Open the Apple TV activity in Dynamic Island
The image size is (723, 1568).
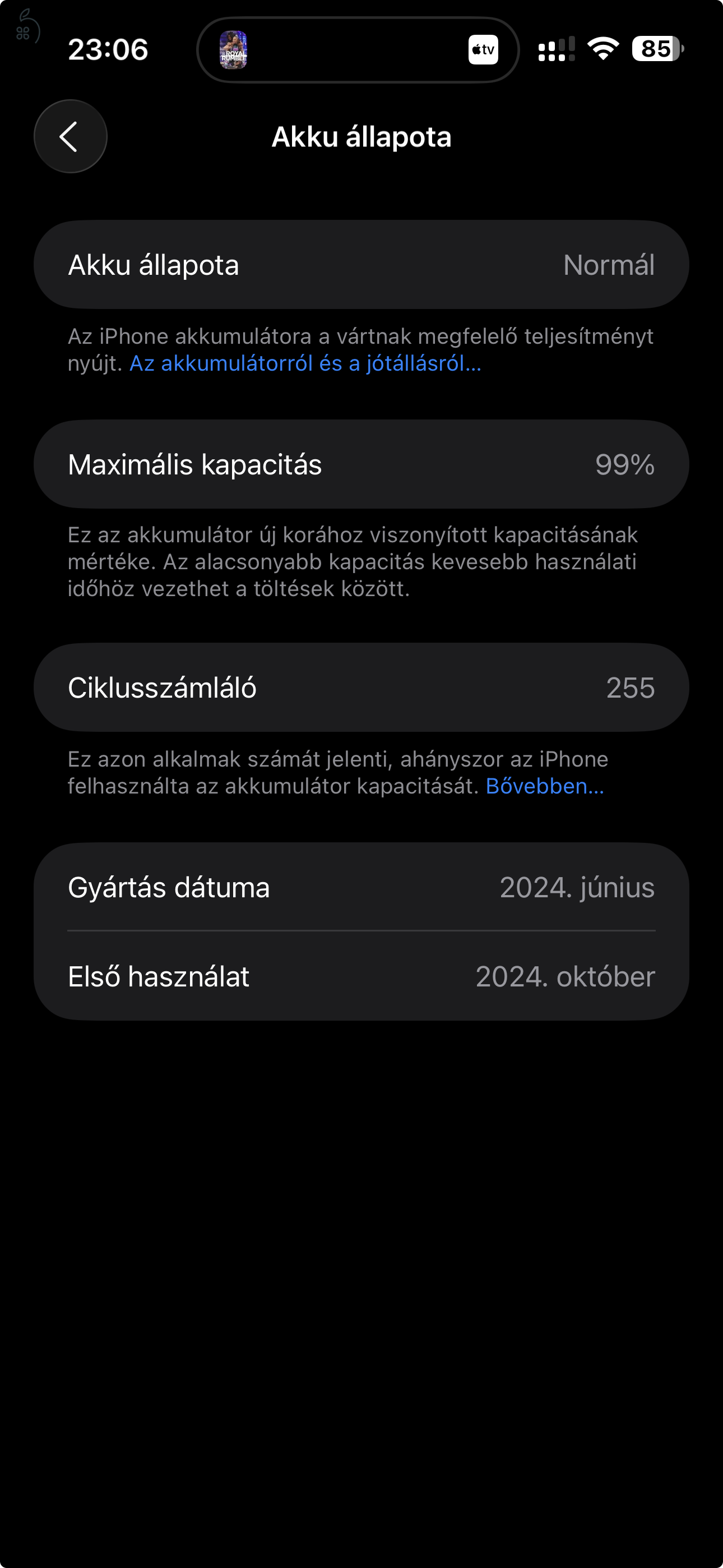pyautogui.click(x=483, y=49)
